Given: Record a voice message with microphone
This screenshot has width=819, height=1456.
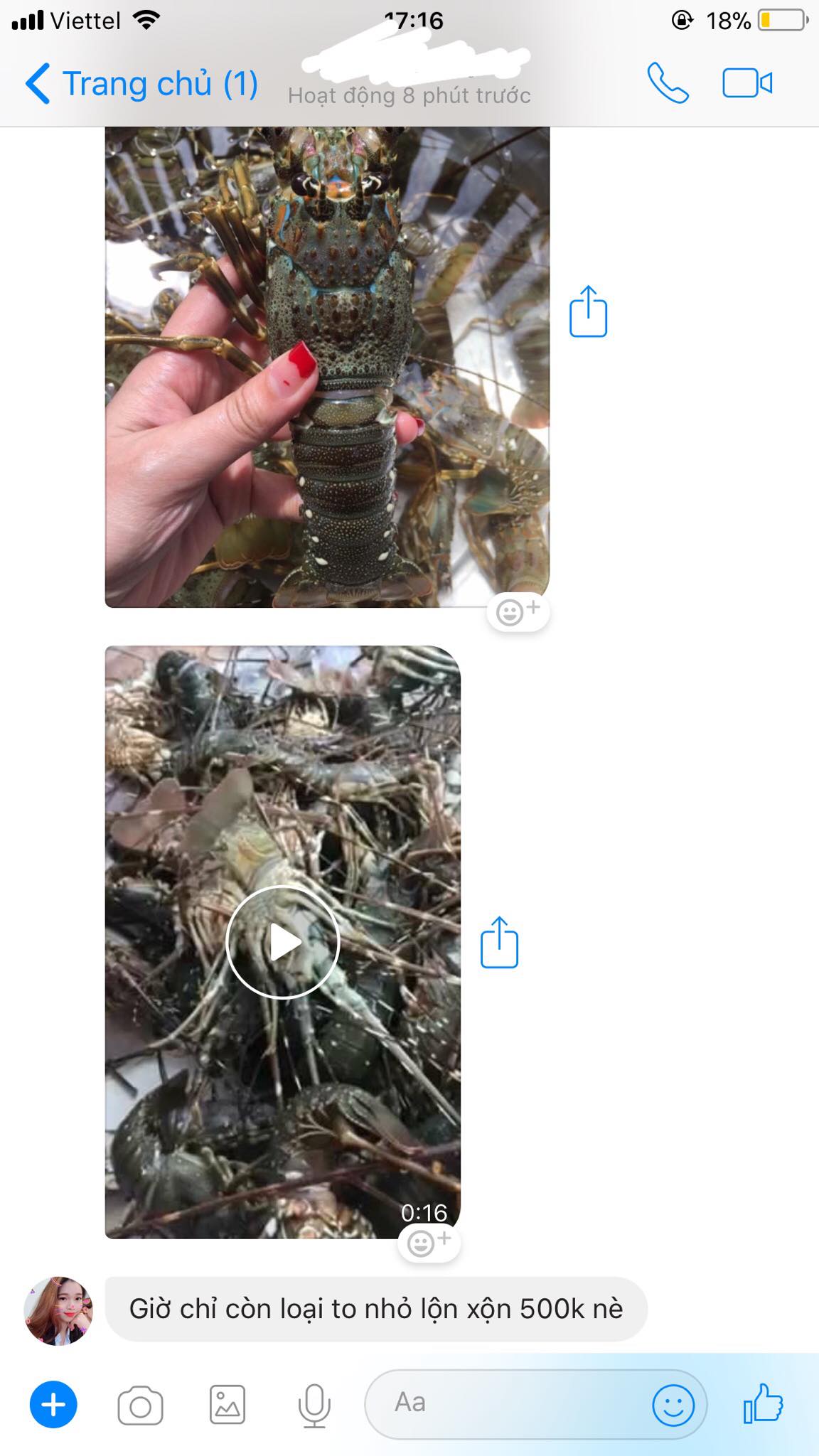Looking at the screenshot, I should 314,1405.
